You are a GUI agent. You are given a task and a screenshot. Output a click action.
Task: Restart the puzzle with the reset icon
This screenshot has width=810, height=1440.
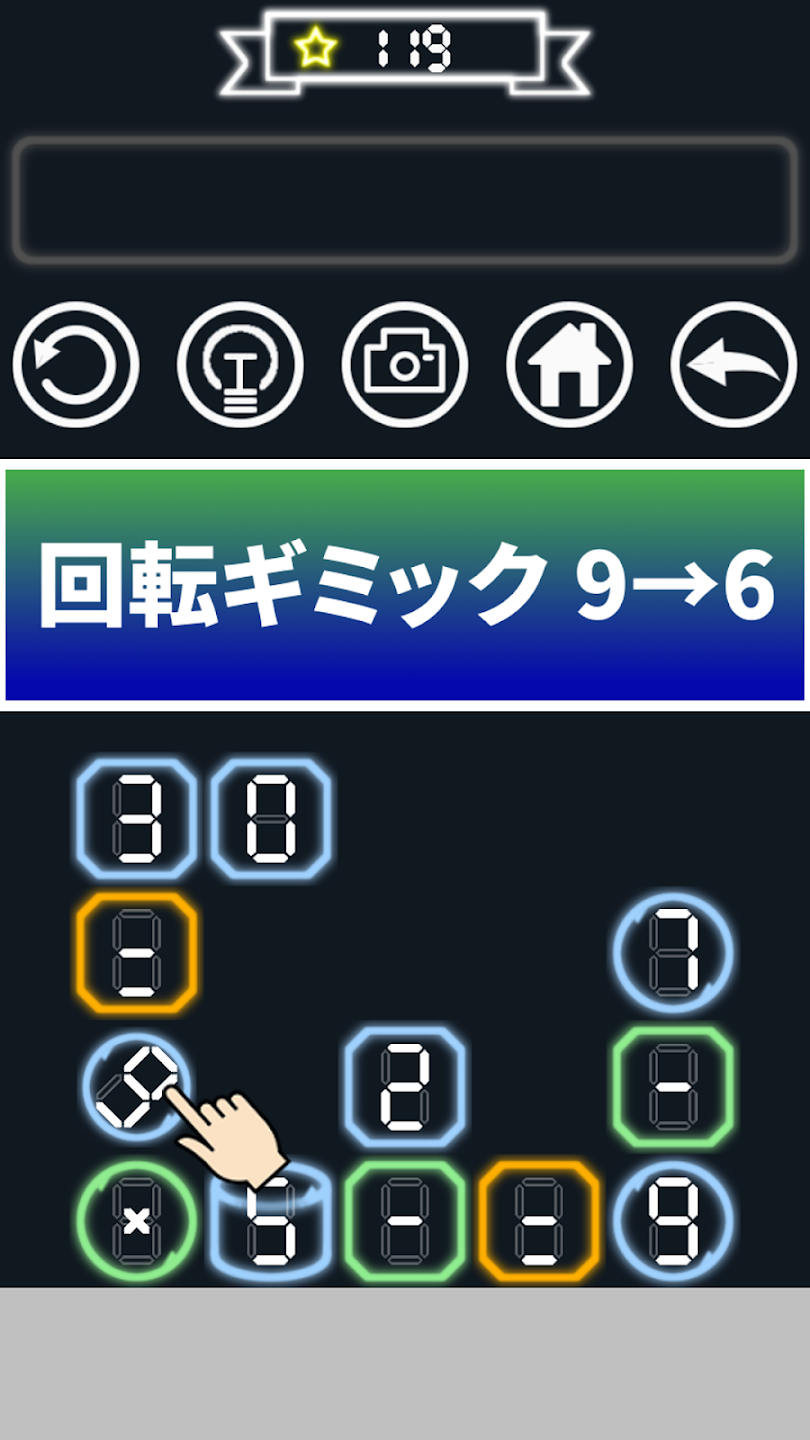(75, 365)
